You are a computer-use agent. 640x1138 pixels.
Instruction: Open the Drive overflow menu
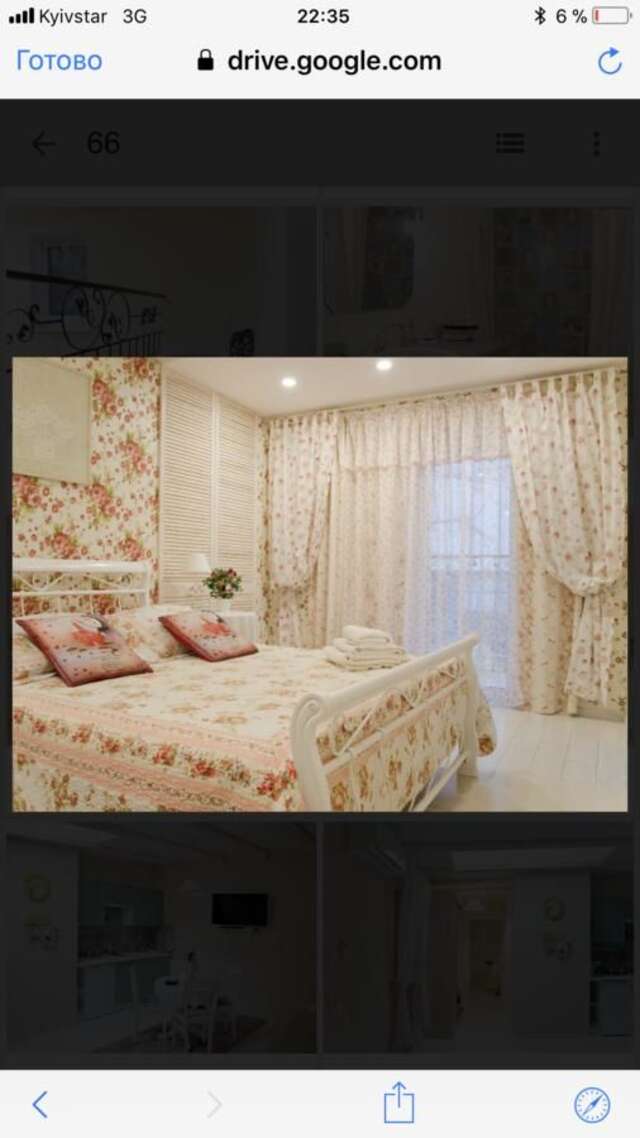click(596, 144)
